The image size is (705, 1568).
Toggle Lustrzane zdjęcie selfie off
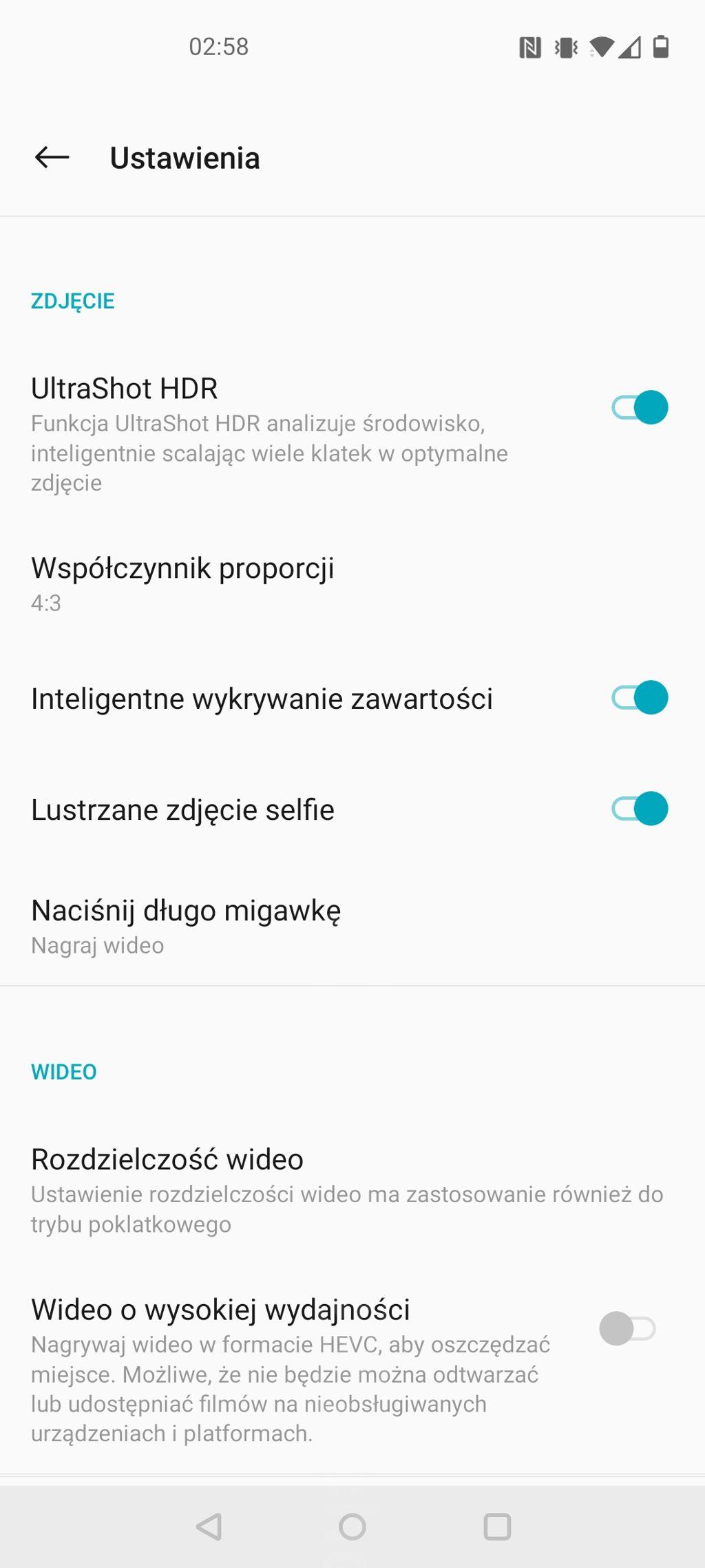click(x=640, y=809)
